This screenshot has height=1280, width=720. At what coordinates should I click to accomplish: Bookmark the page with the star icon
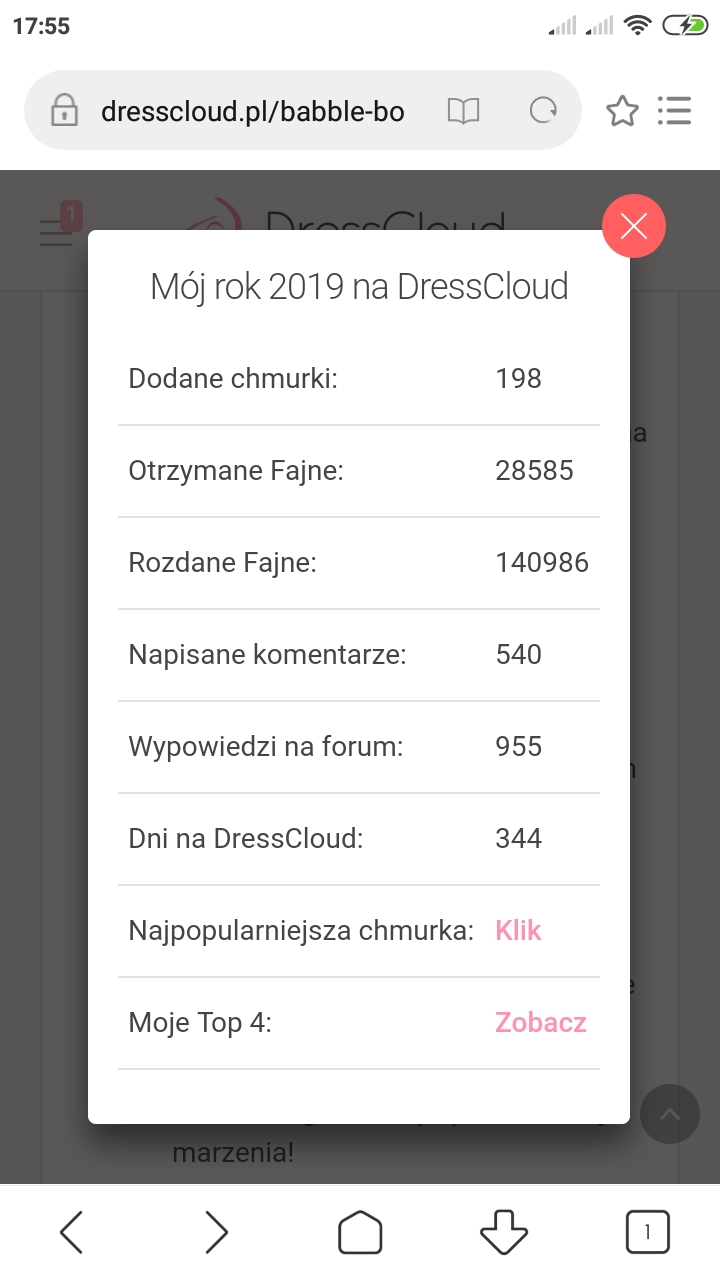click(622, 111)
